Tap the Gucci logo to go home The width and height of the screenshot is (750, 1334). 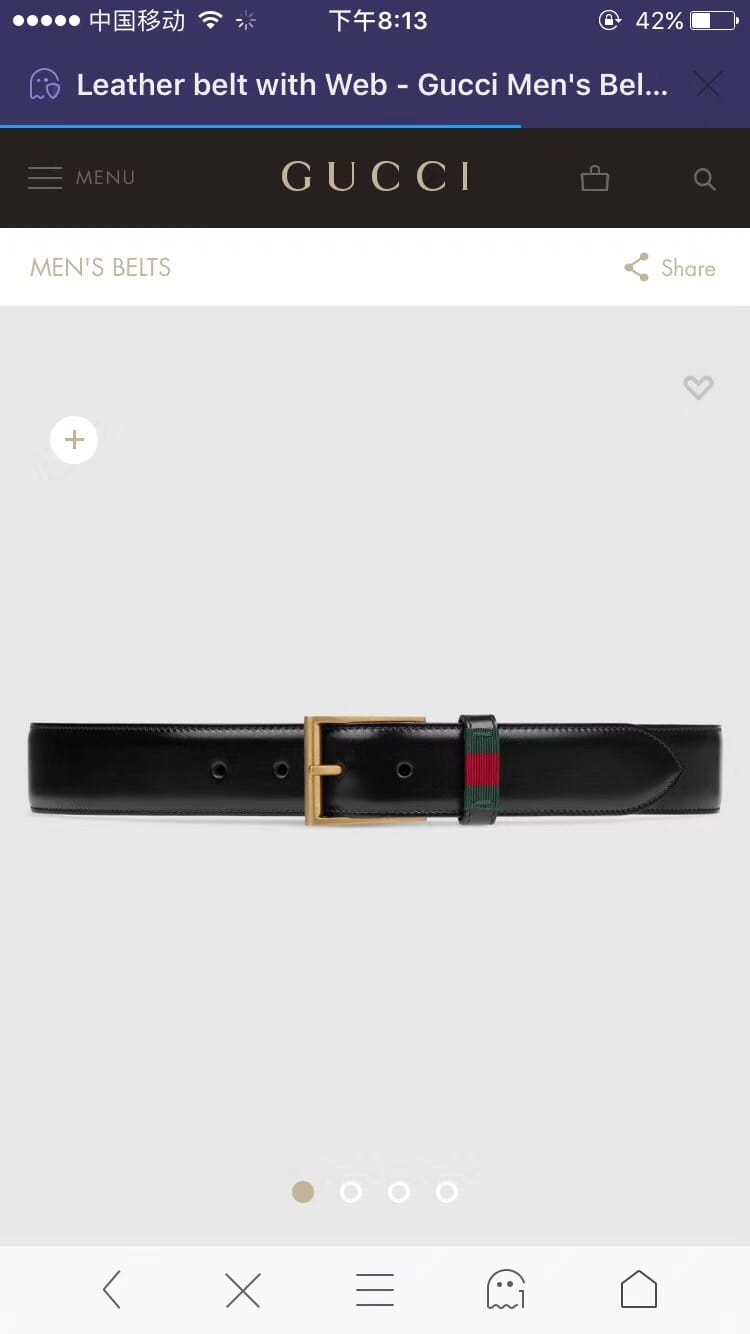tap(375, 178)
